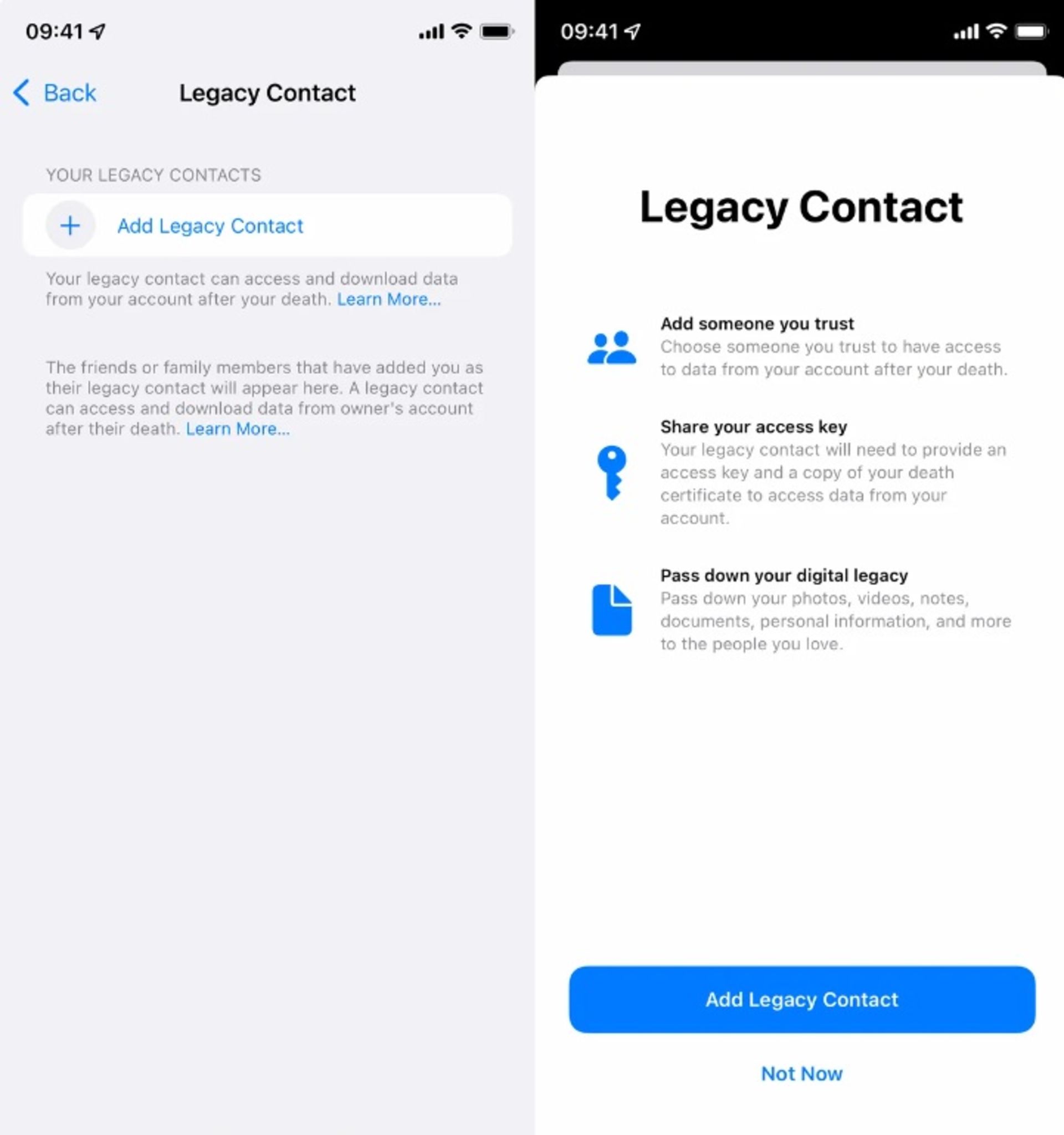
Task: Dismiss the sheet with Not Now
Action: [x=801, y=1074]
